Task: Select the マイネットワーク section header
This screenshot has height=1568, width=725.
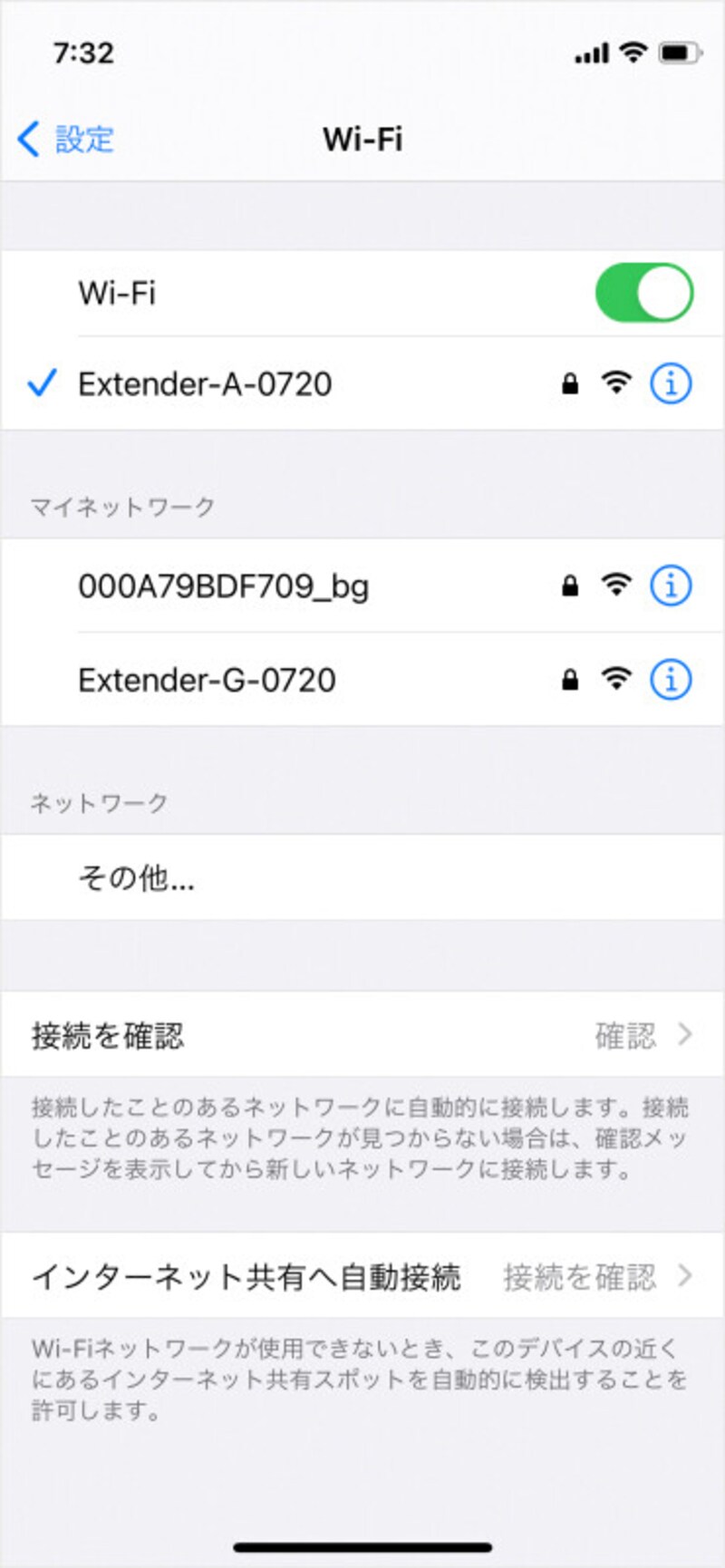Action: (x=121, y=506)
